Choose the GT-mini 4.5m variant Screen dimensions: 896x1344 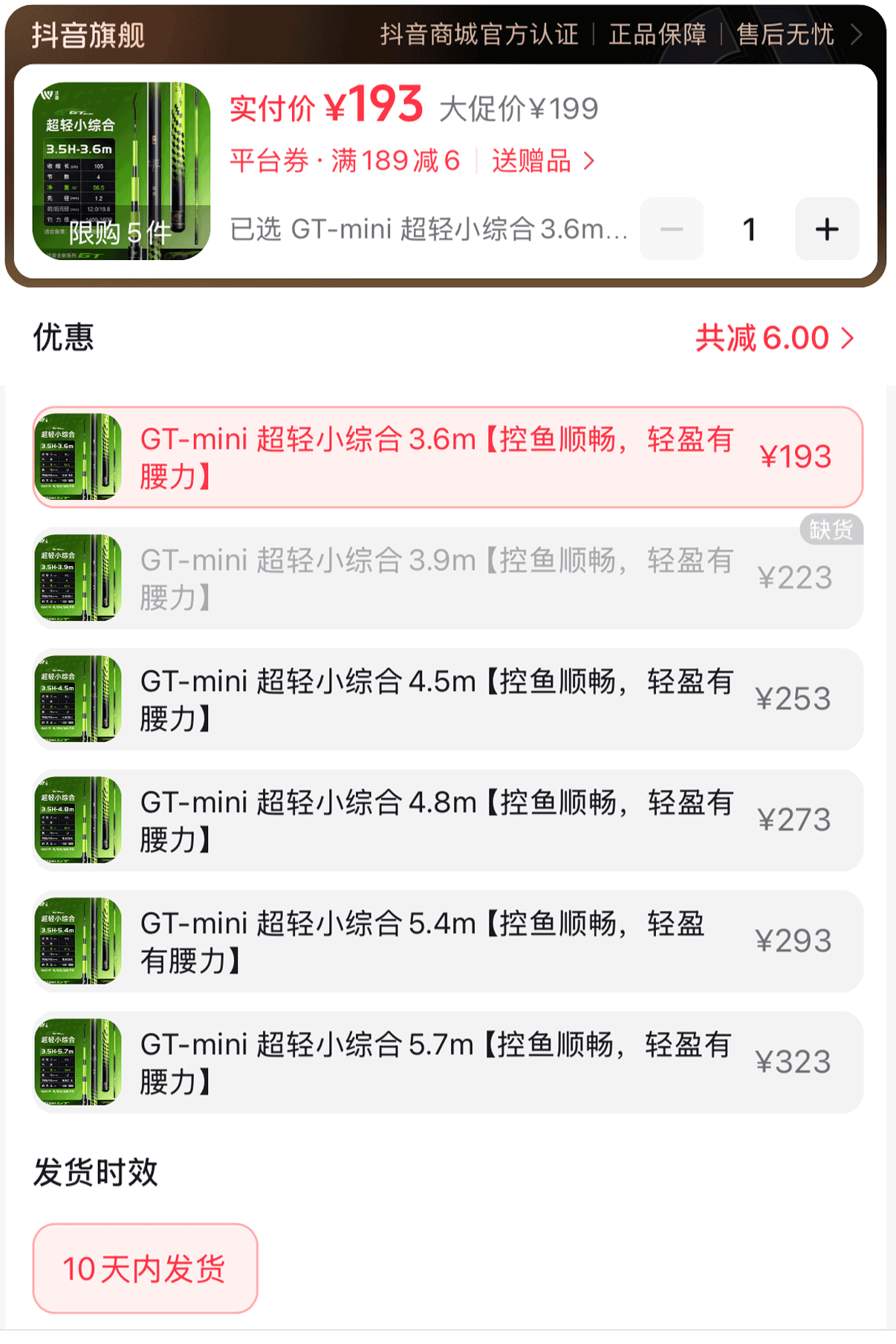pyautogui.click(x=447, y=699)
